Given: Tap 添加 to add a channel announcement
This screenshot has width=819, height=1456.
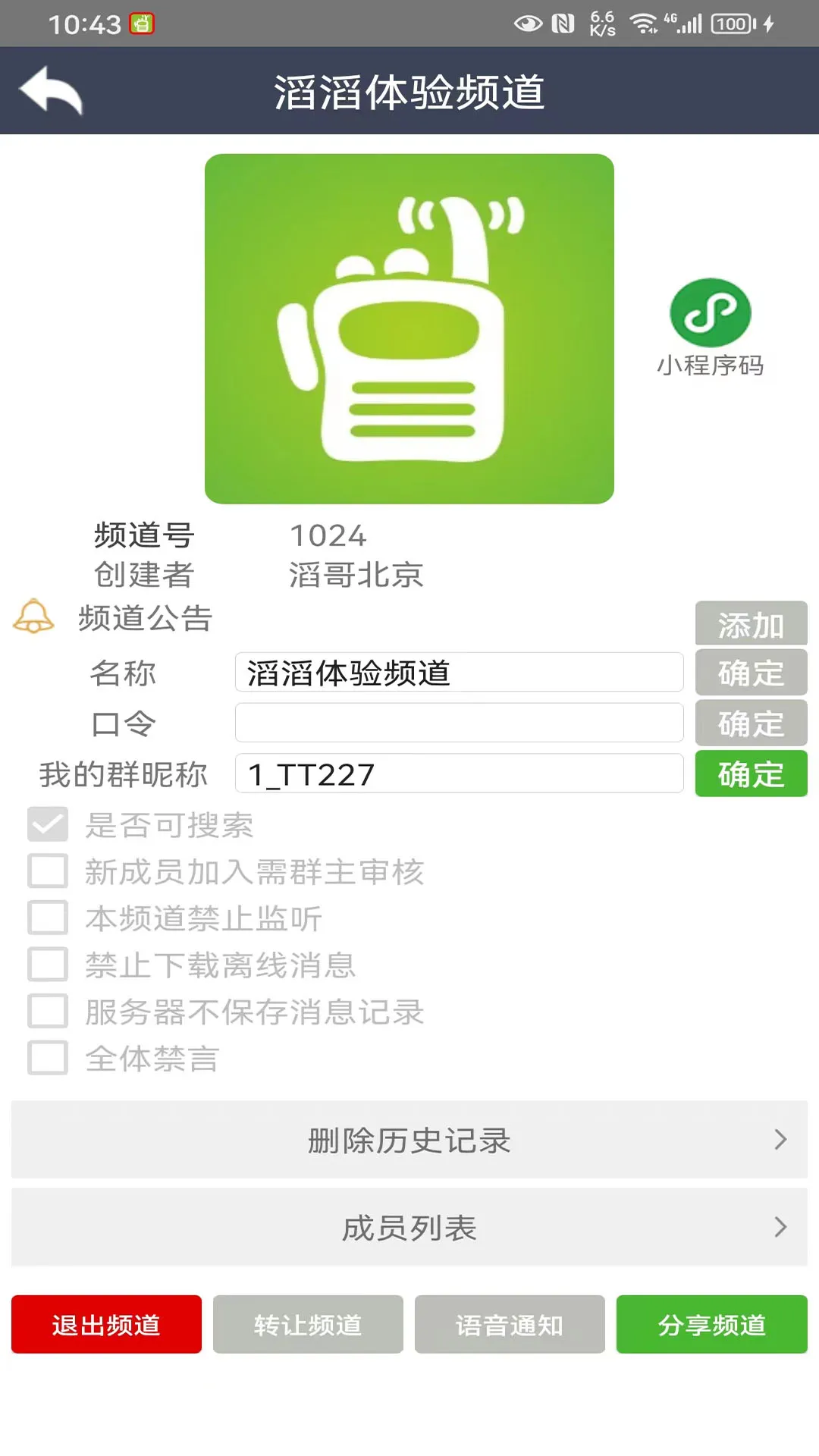Looking at the screenshot, I should tap(751, 625).
